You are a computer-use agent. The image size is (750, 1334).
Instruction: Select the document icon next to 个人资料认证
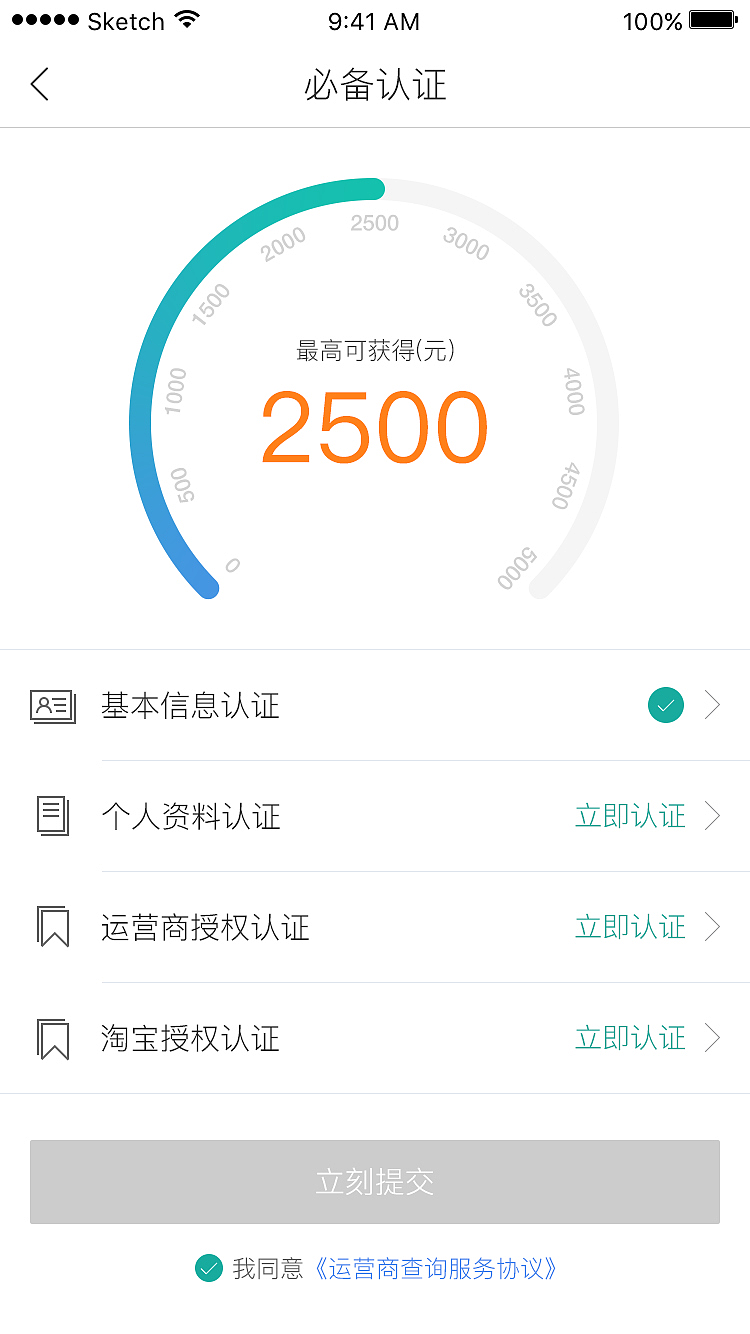(53, 816)
